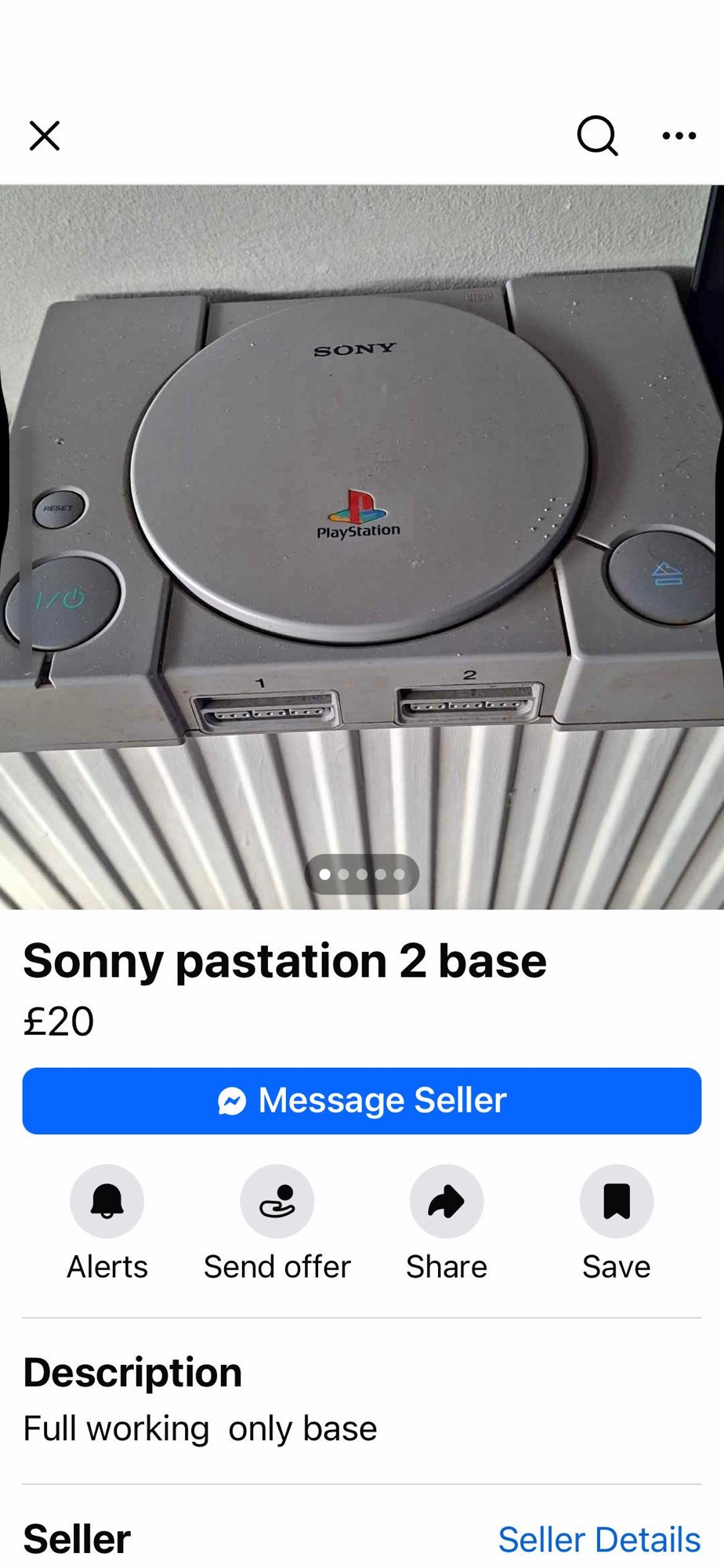Open the three-dot overflow menu
Screen dimensions: 724x1568
(679, 136)
